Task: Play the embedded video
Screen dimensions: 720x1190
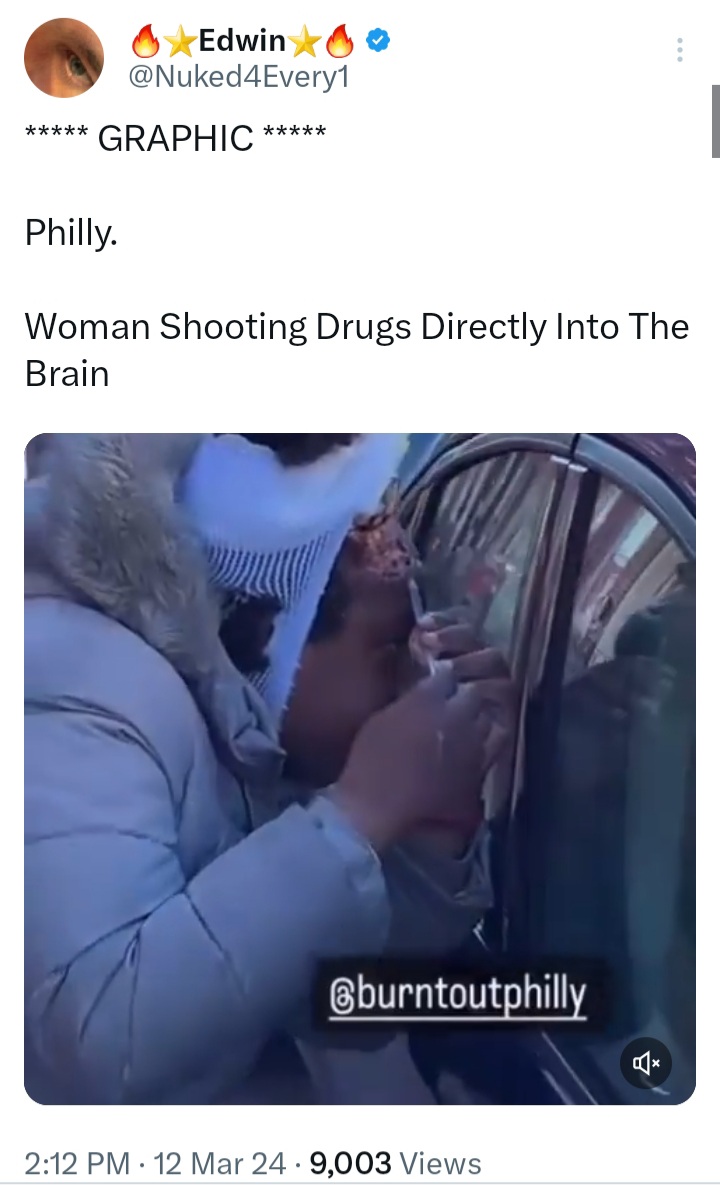Action: pyautogui.click(x=360, y=769)
